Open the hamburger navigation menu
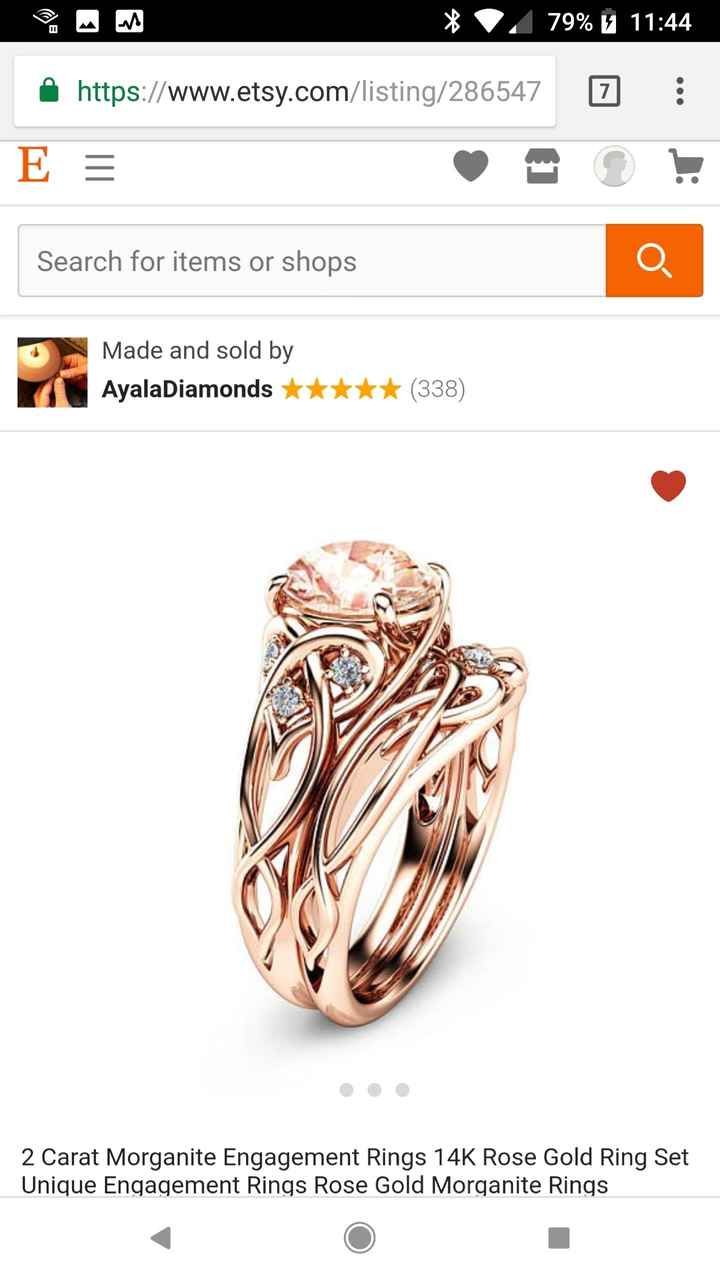720x1280 pixels. pyautogui.click(x=99, y=167)
